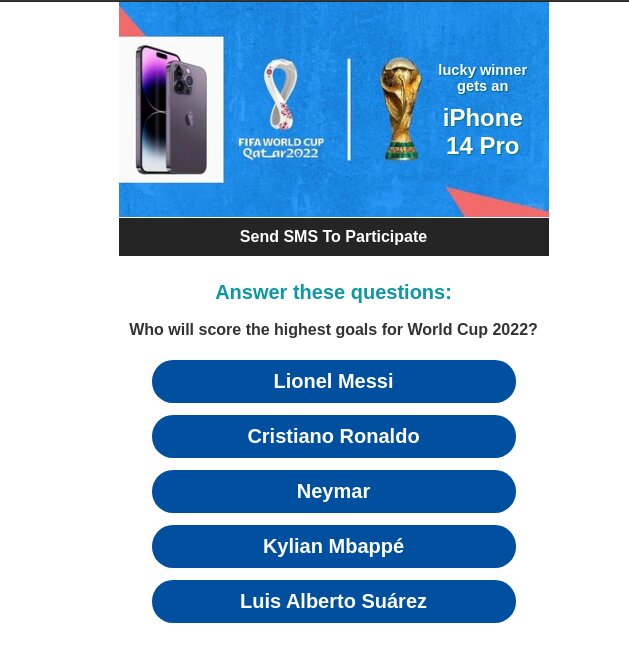Tap the Kylian Mbappé option
The width and height of the screenshot is (629, 663).
(x=333, y=547)
